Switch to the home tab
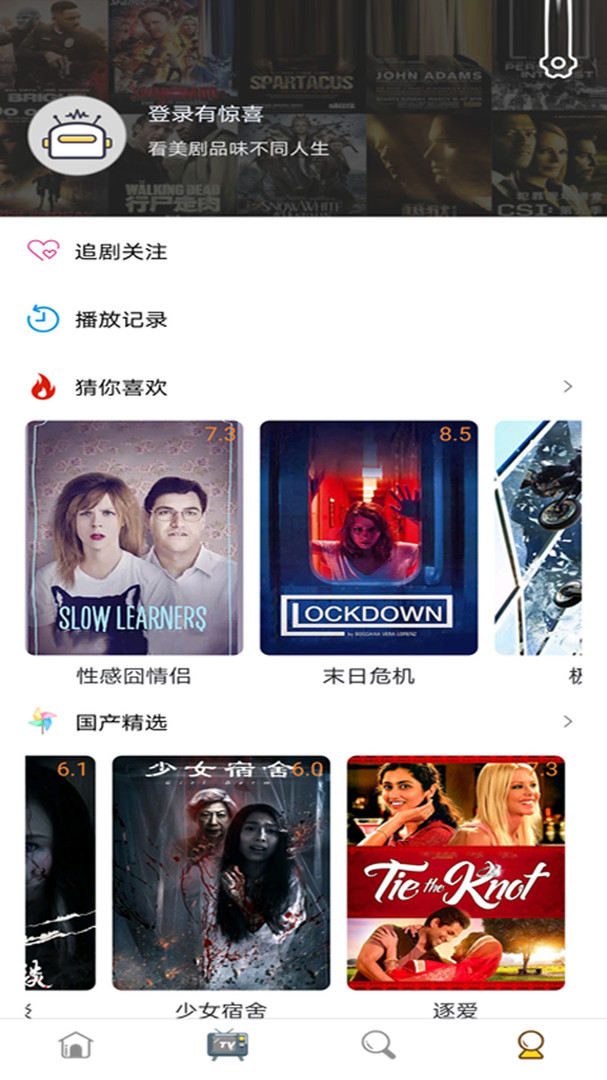The width and height of the screenshot is (607, 1080). [76, 1045]
